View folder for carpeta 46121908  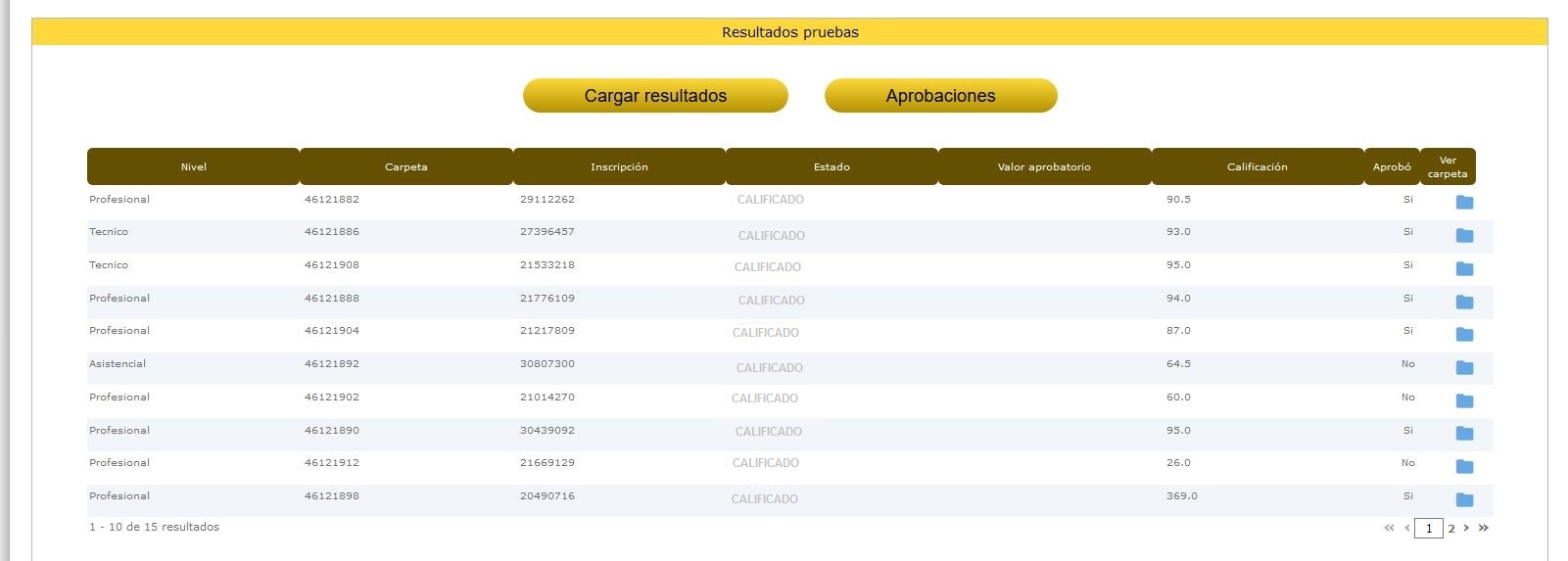click(x=1464, y=269)
